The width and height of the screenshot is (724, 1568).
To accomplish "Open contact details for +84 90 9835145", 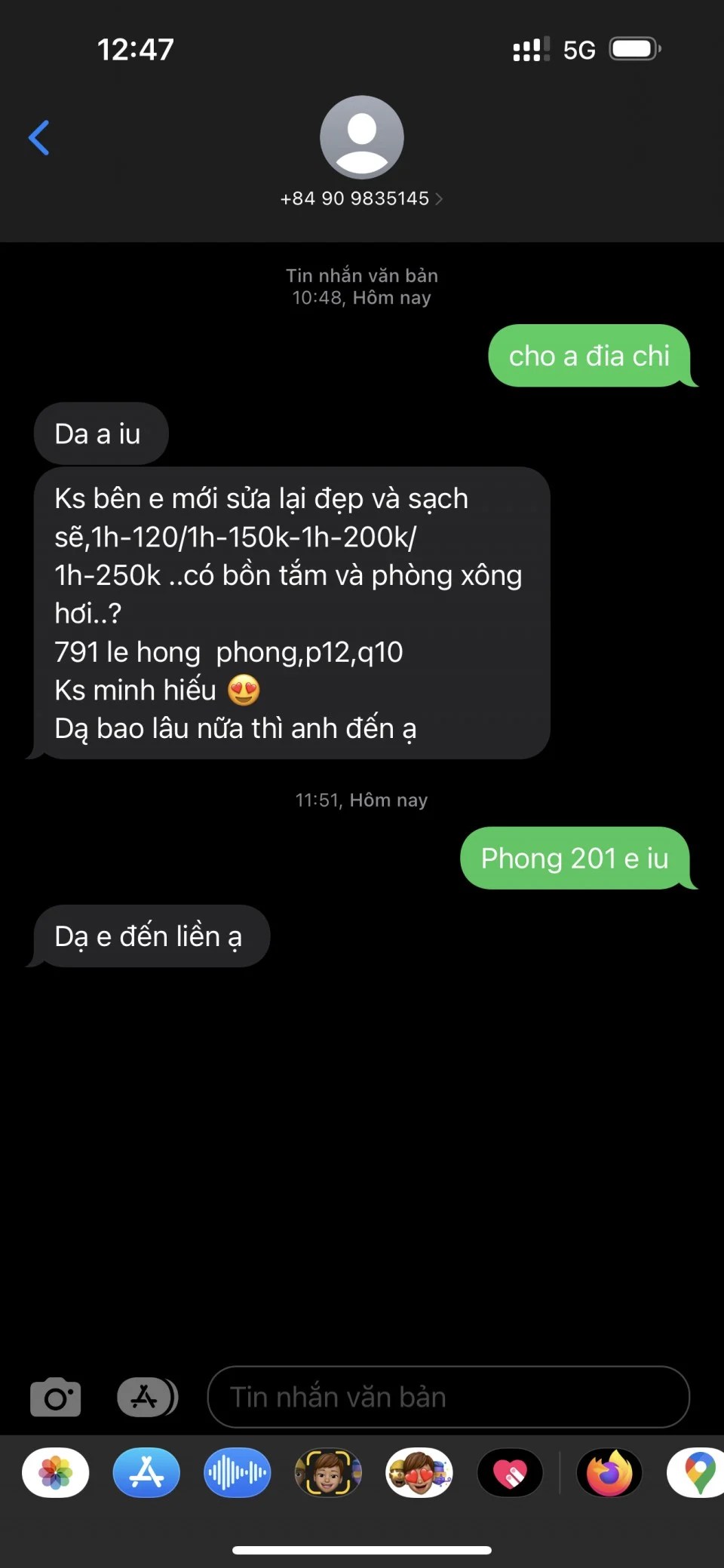I will click(361, 198).
